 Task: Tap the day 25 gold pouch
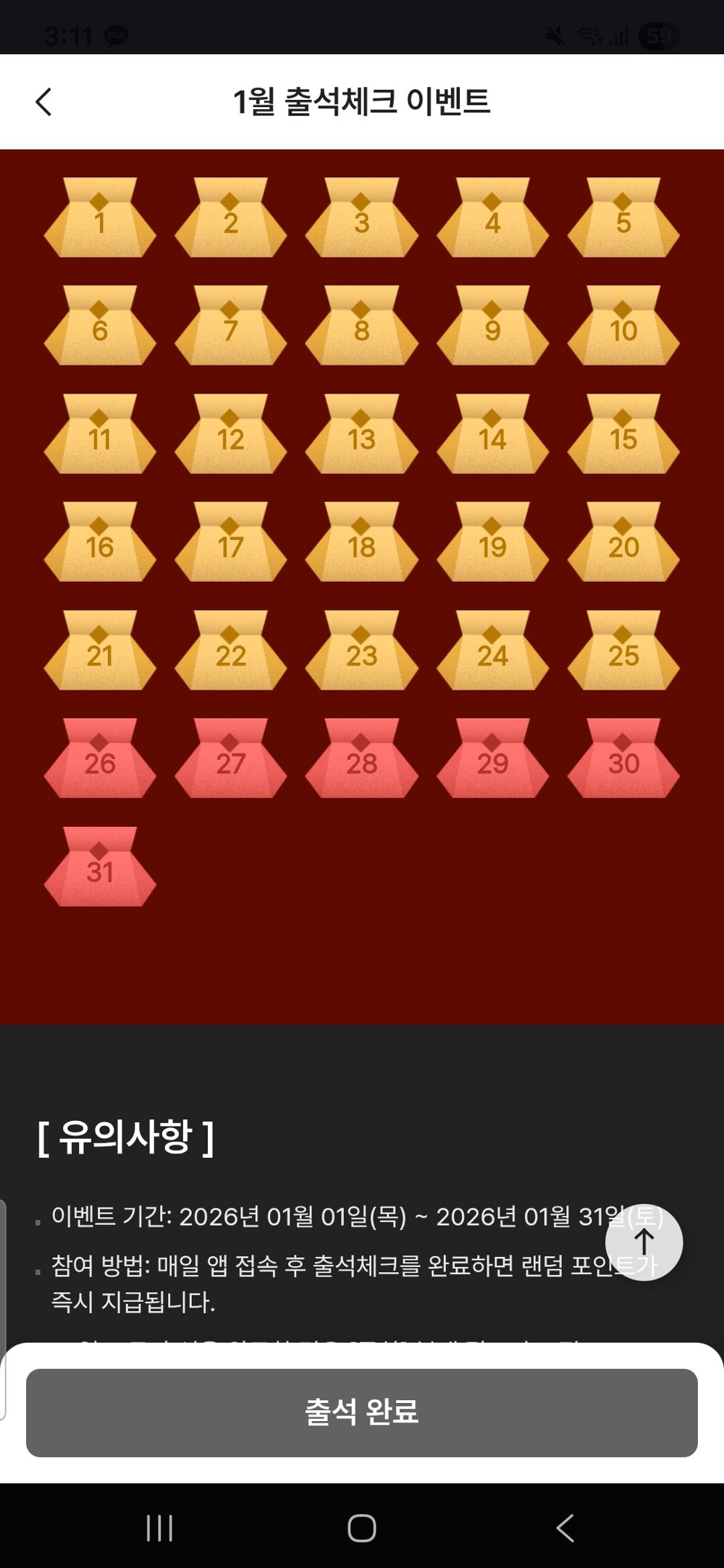click(x=623, y=651)
